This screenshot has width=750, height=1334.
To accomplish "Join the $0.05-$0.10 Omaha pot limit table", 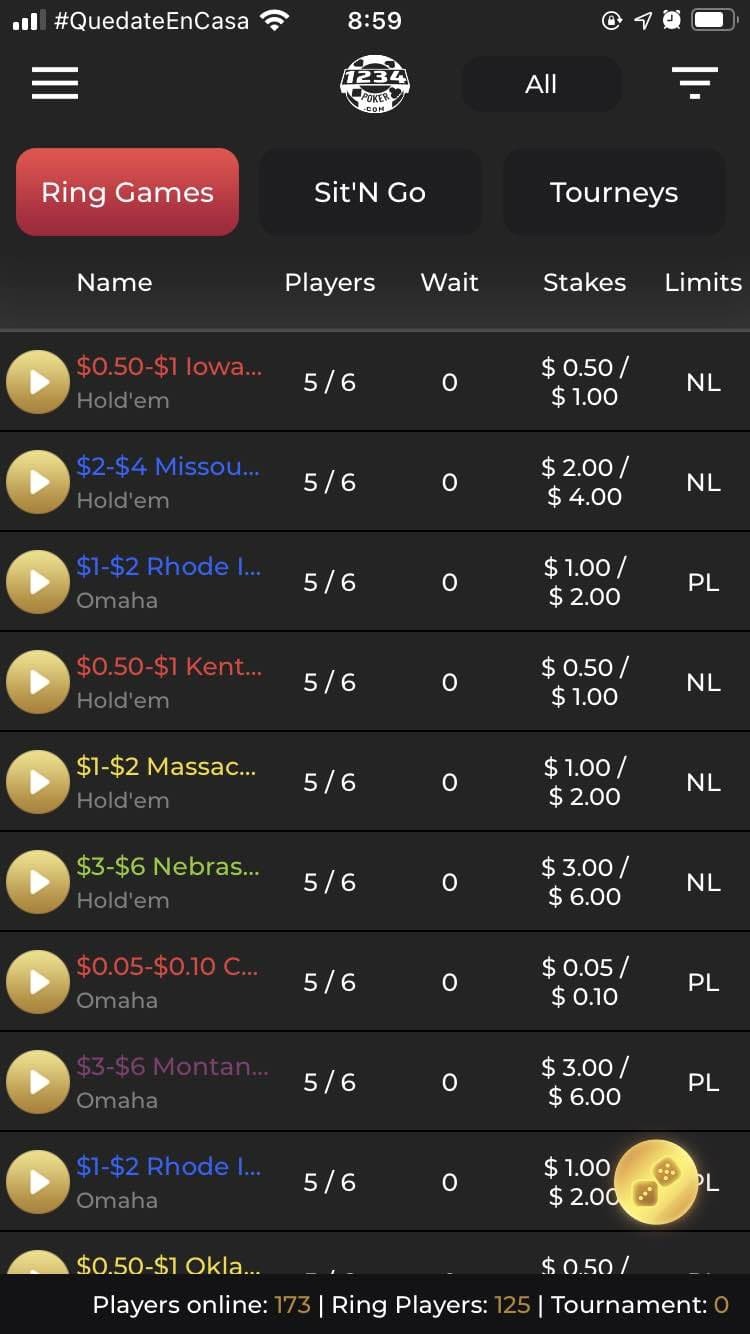I will point(37,982).
